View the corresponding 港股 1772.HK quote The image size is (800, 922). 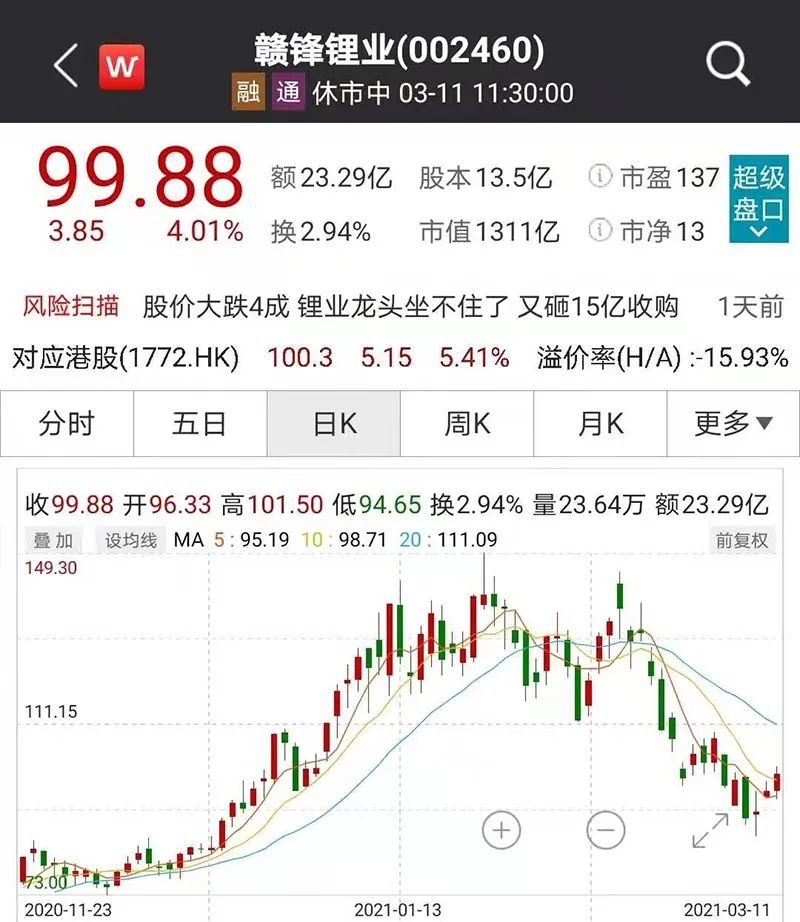click(x=125, y=358)
